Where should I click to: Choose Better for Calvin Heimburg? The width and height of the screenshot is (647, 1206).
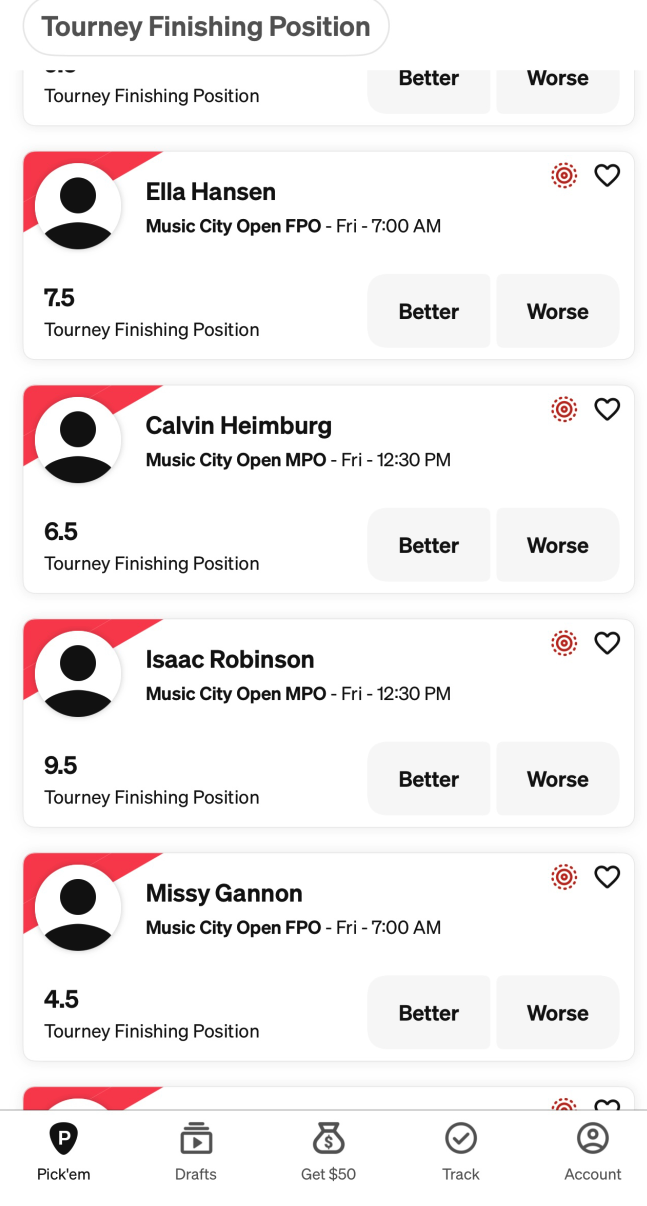pyautogui.click(x=428, y=545)
